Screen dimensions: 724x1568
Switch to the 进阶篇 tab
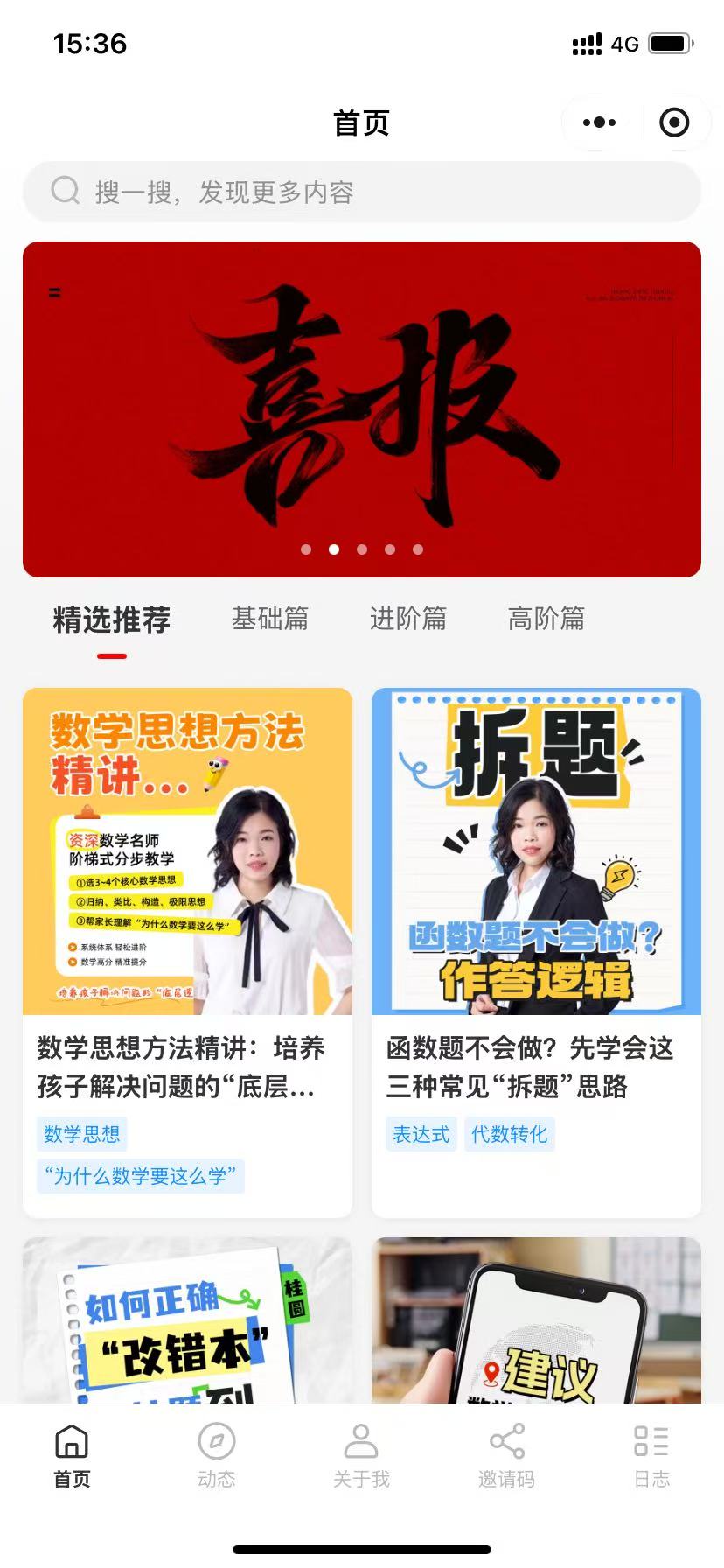coord(407,619)
